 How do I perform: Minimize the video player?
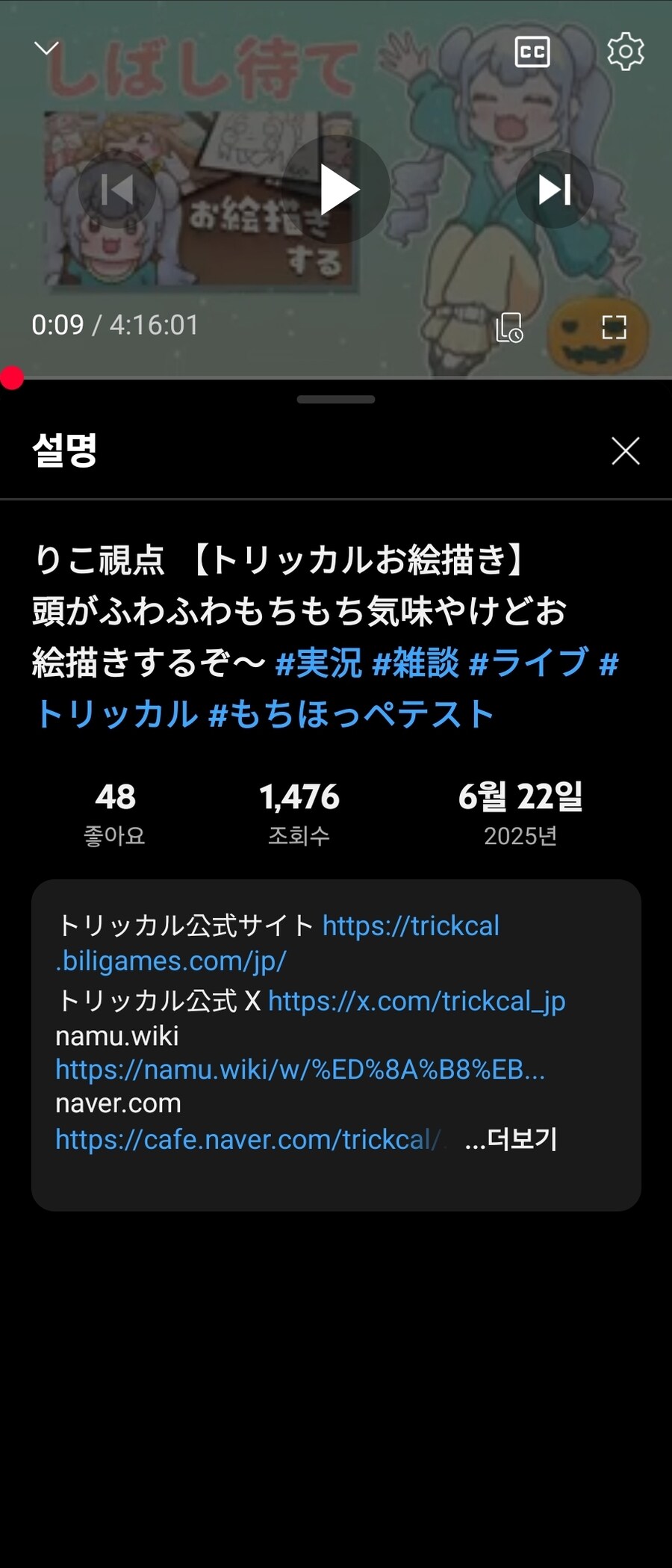(46, 49)
